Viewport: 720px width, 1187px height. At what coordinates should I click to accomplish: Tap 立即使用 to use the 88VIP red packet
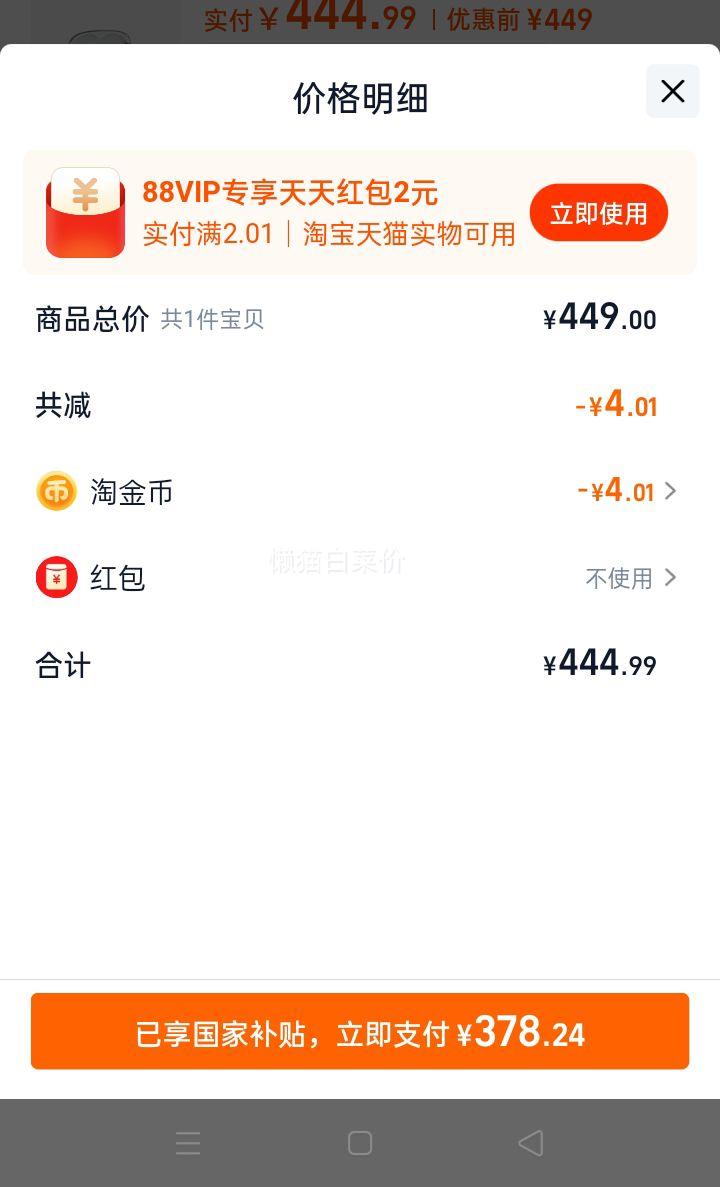point(599,213)
